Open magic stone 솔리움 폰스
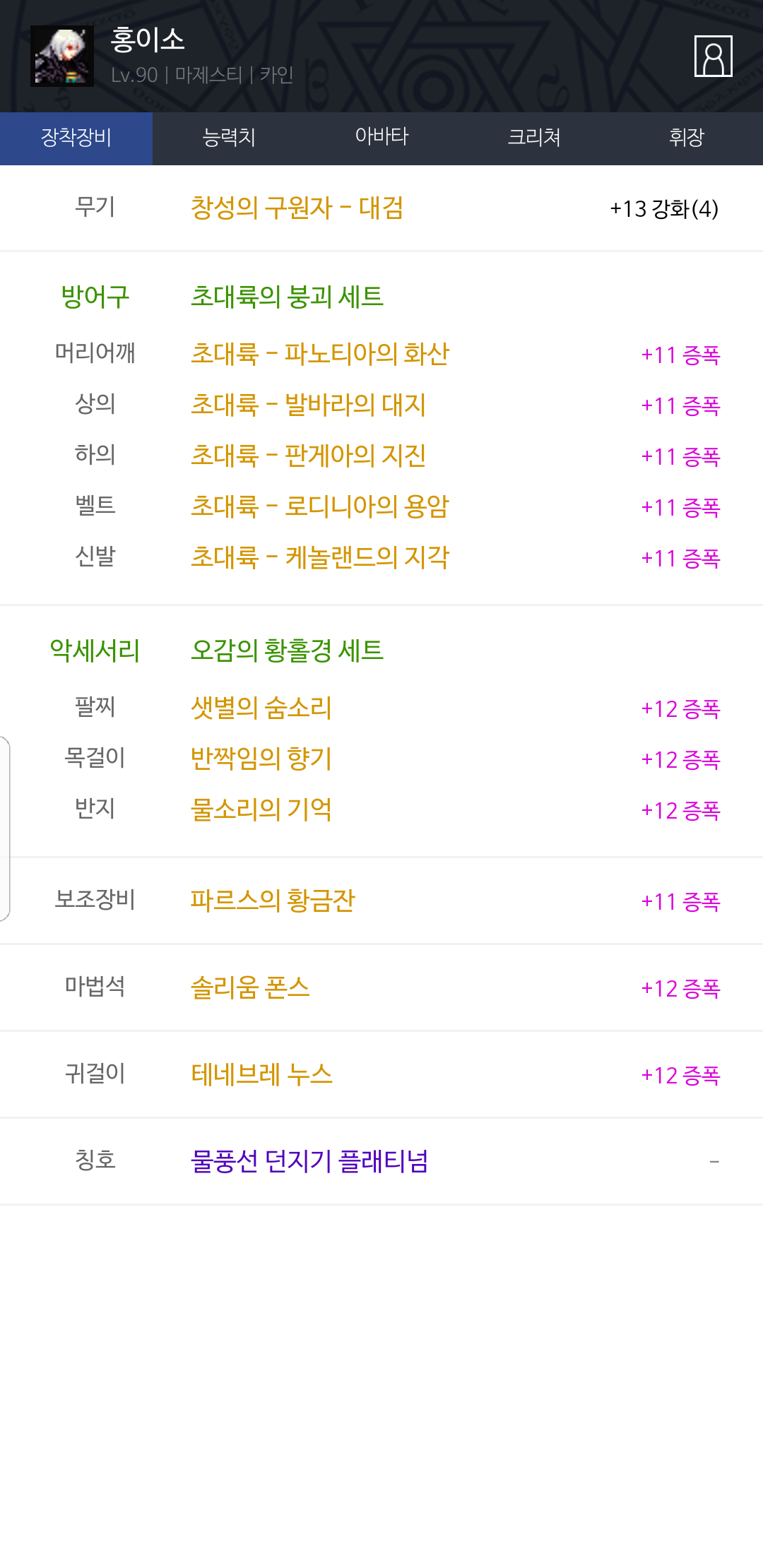 pos(250,987)
